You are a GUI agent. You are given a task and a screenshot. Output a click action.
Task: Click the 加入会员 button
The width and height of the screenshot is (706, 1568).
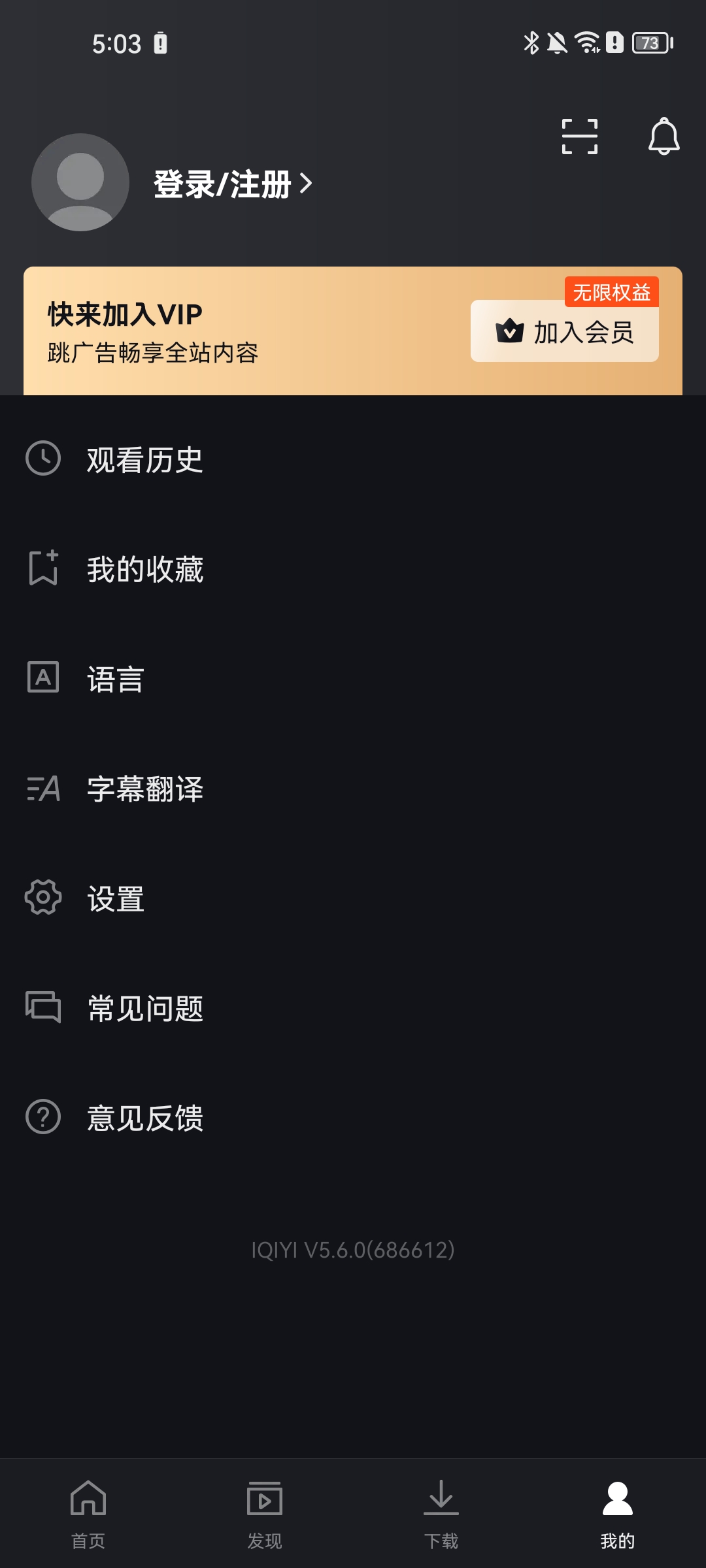pos(565,332)
